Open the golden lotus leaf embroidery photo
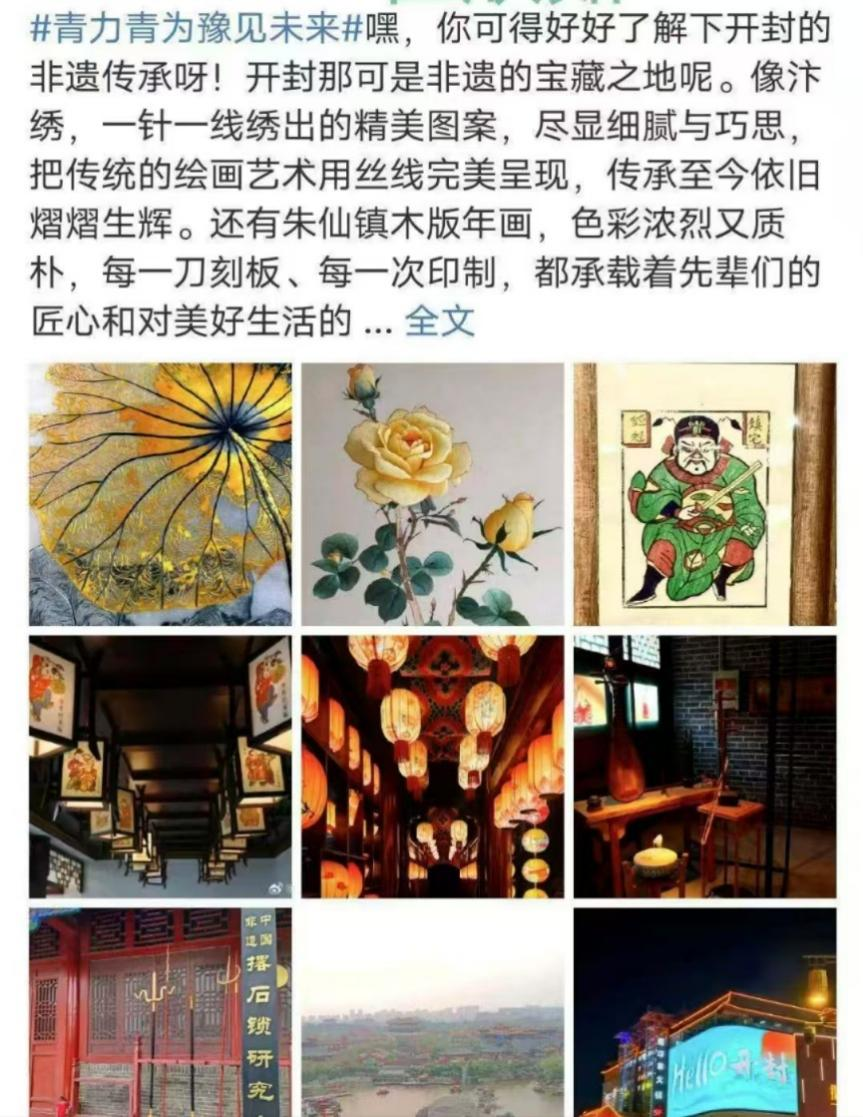The image size is (863, 1117). tap(160, 494)
